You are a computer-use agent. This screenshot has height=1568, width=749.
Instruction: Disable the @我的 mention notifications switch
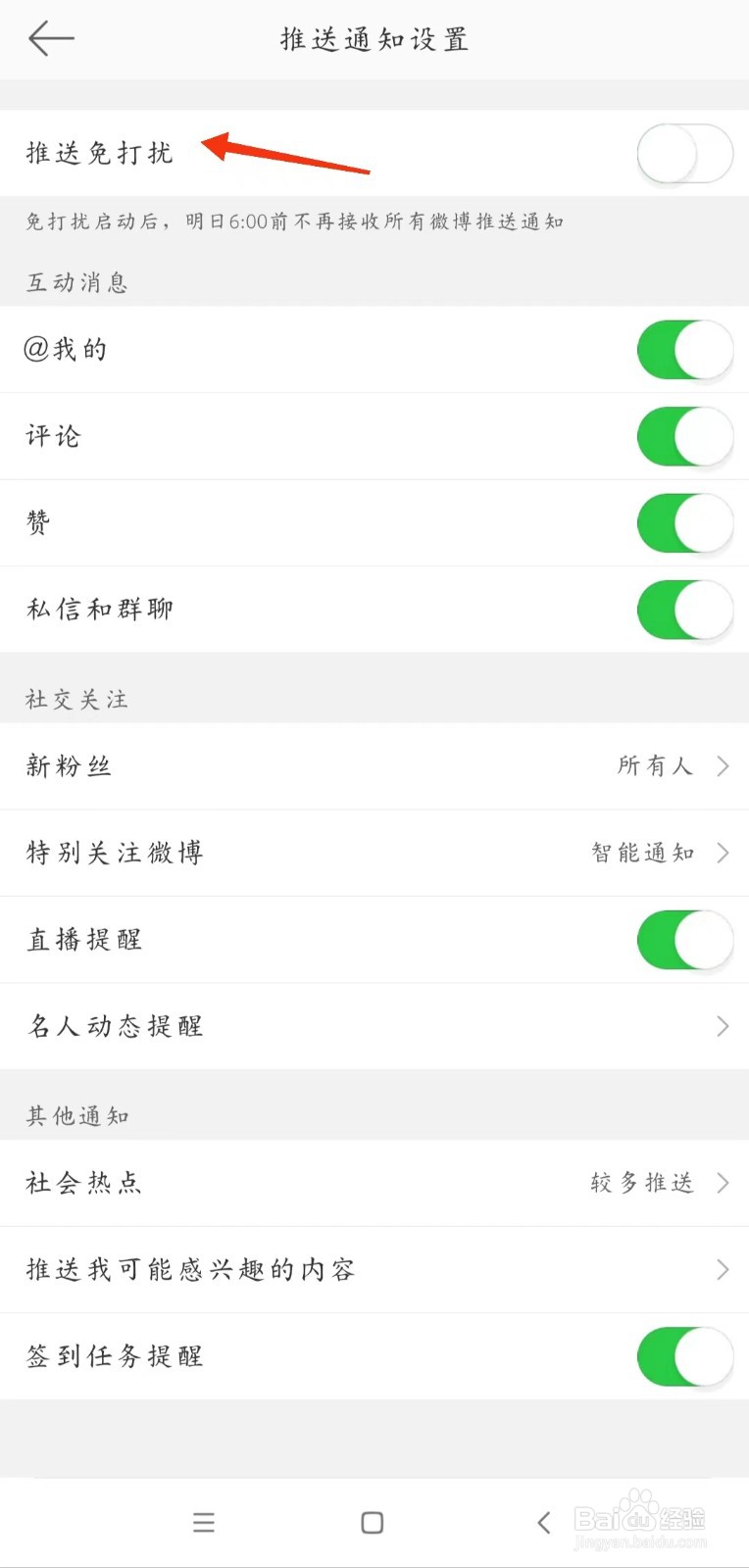coord(684,350)
